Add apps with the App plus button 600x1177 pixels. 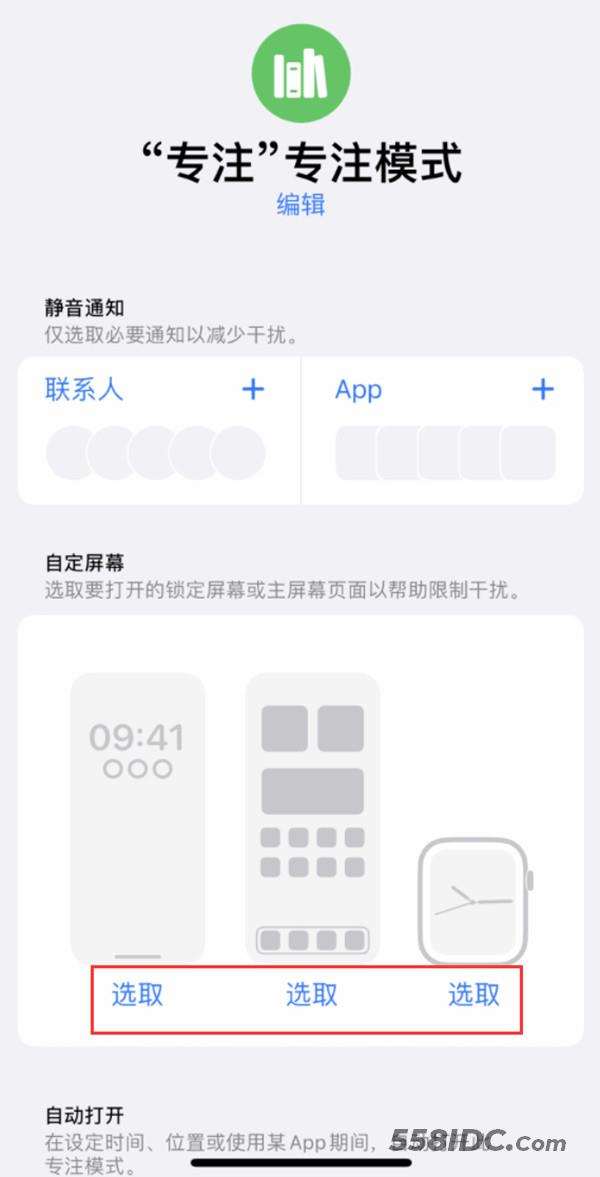(542, 389)
